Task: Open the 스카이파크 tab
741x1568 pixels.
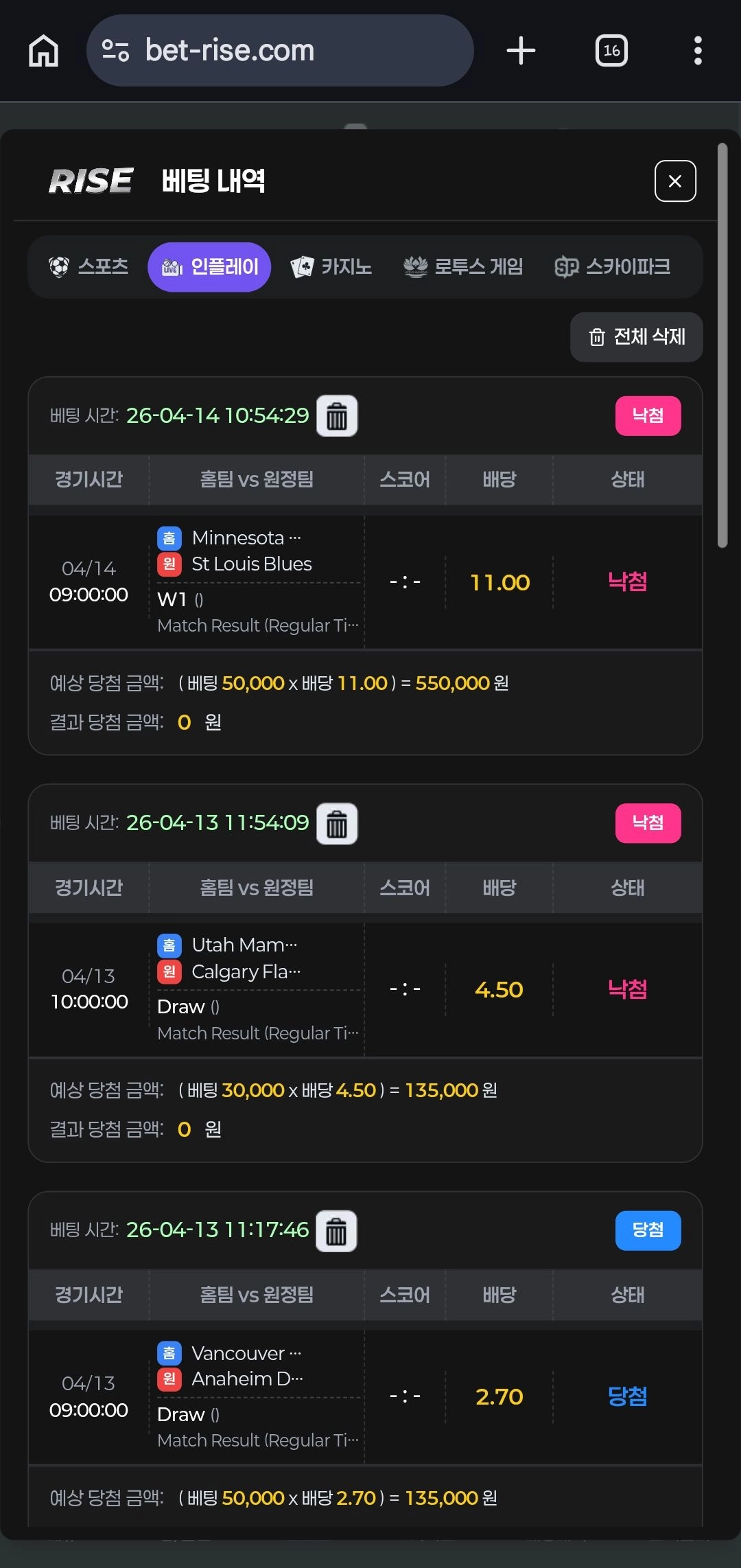Action: (613, 266)
